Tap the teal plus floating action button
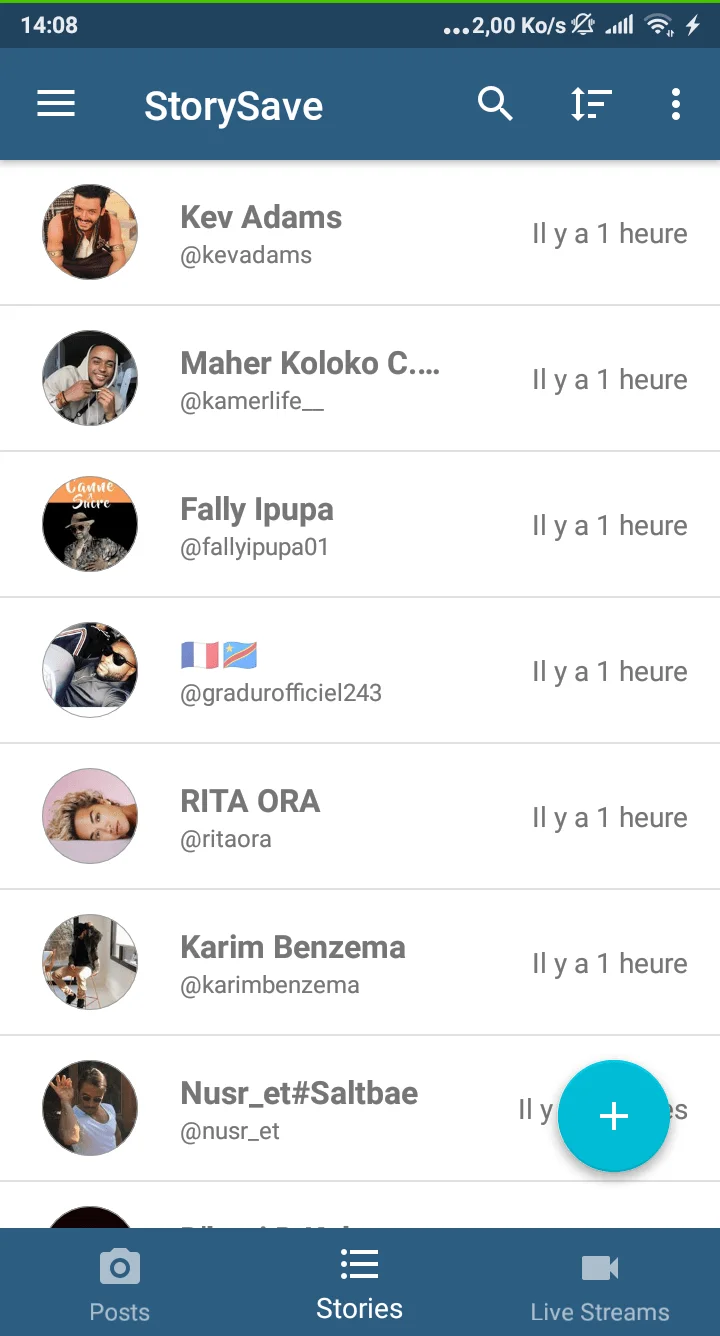This screenshot has width=720, height=1336. pos(614,1116)
